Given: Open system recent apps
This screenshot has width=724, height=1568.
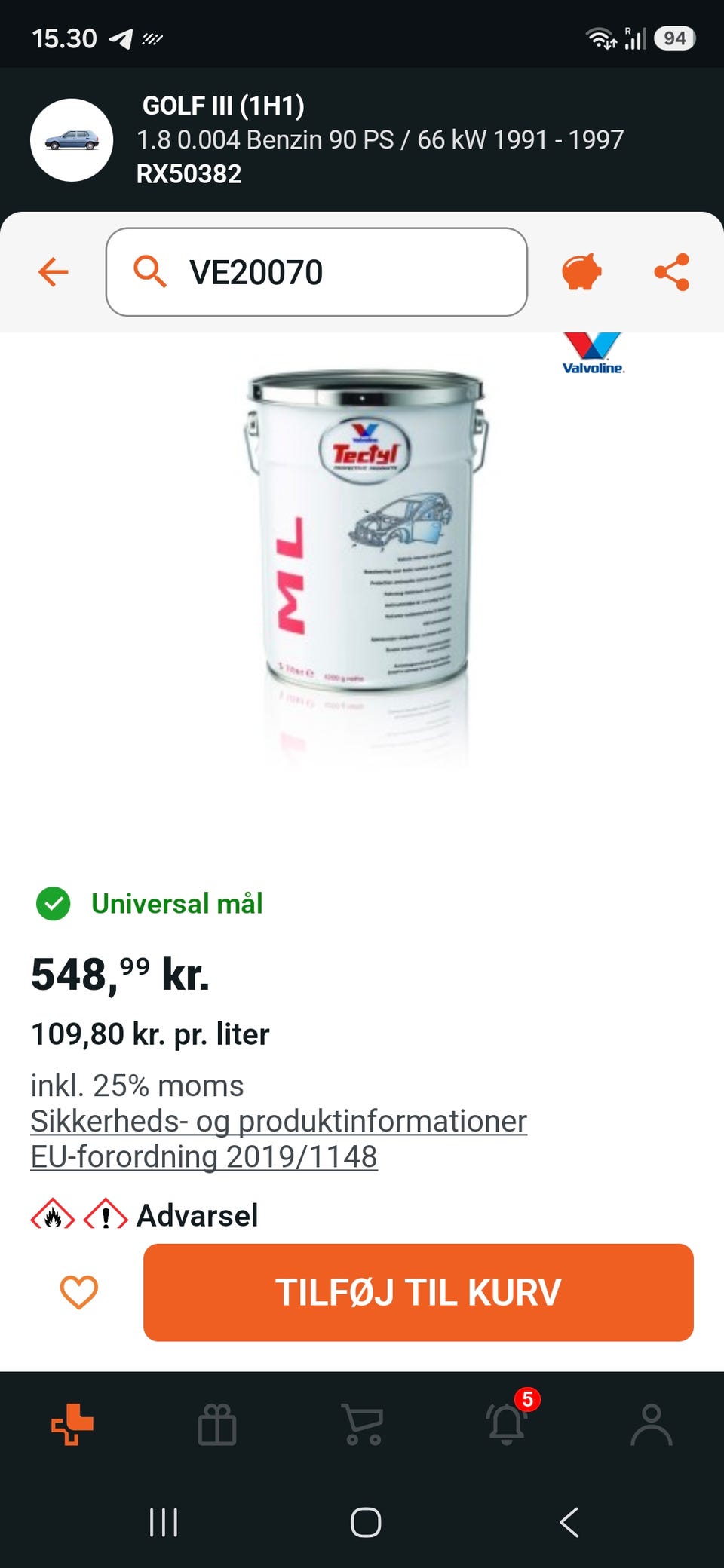Looking at the screenshot, I should 164,1523.
